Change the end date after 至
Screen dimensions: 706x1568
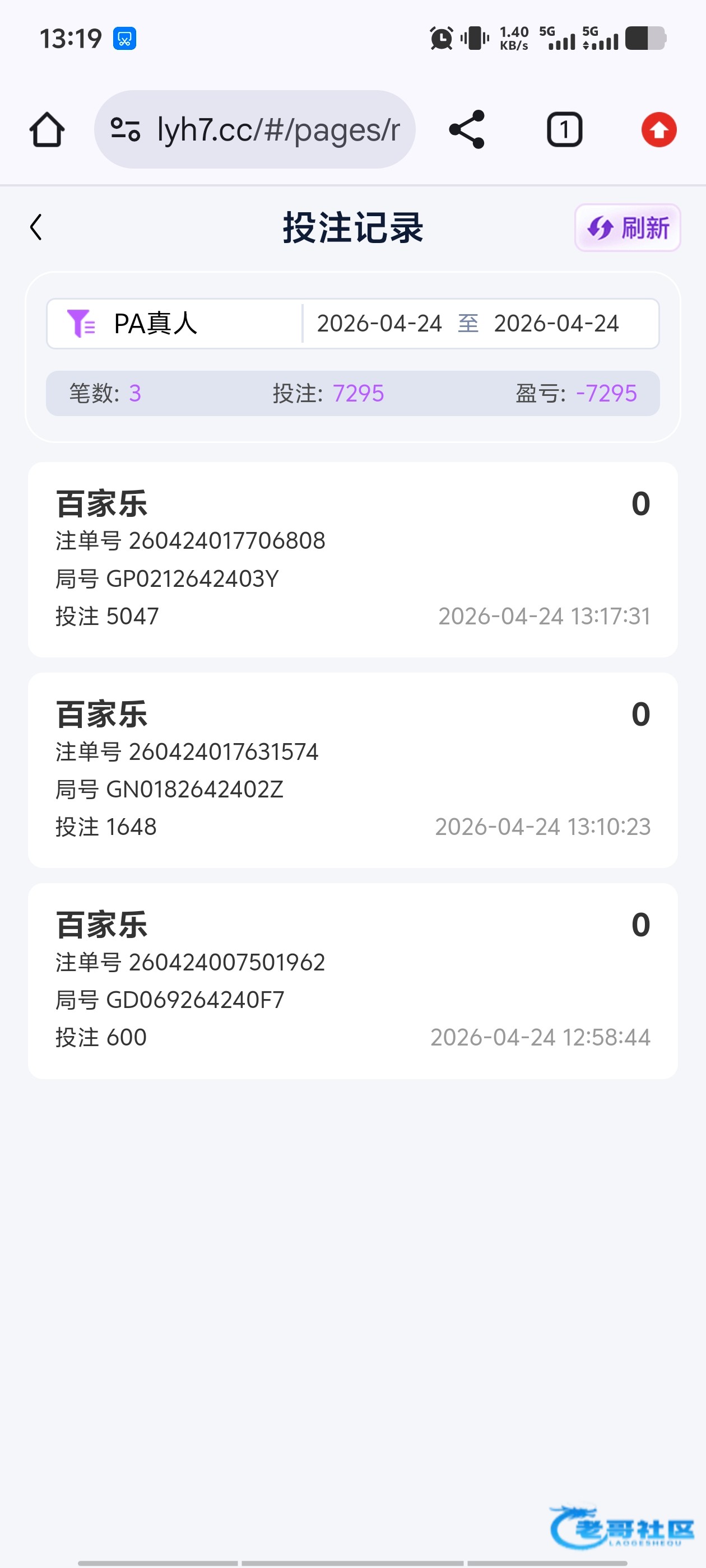(556, 323)
